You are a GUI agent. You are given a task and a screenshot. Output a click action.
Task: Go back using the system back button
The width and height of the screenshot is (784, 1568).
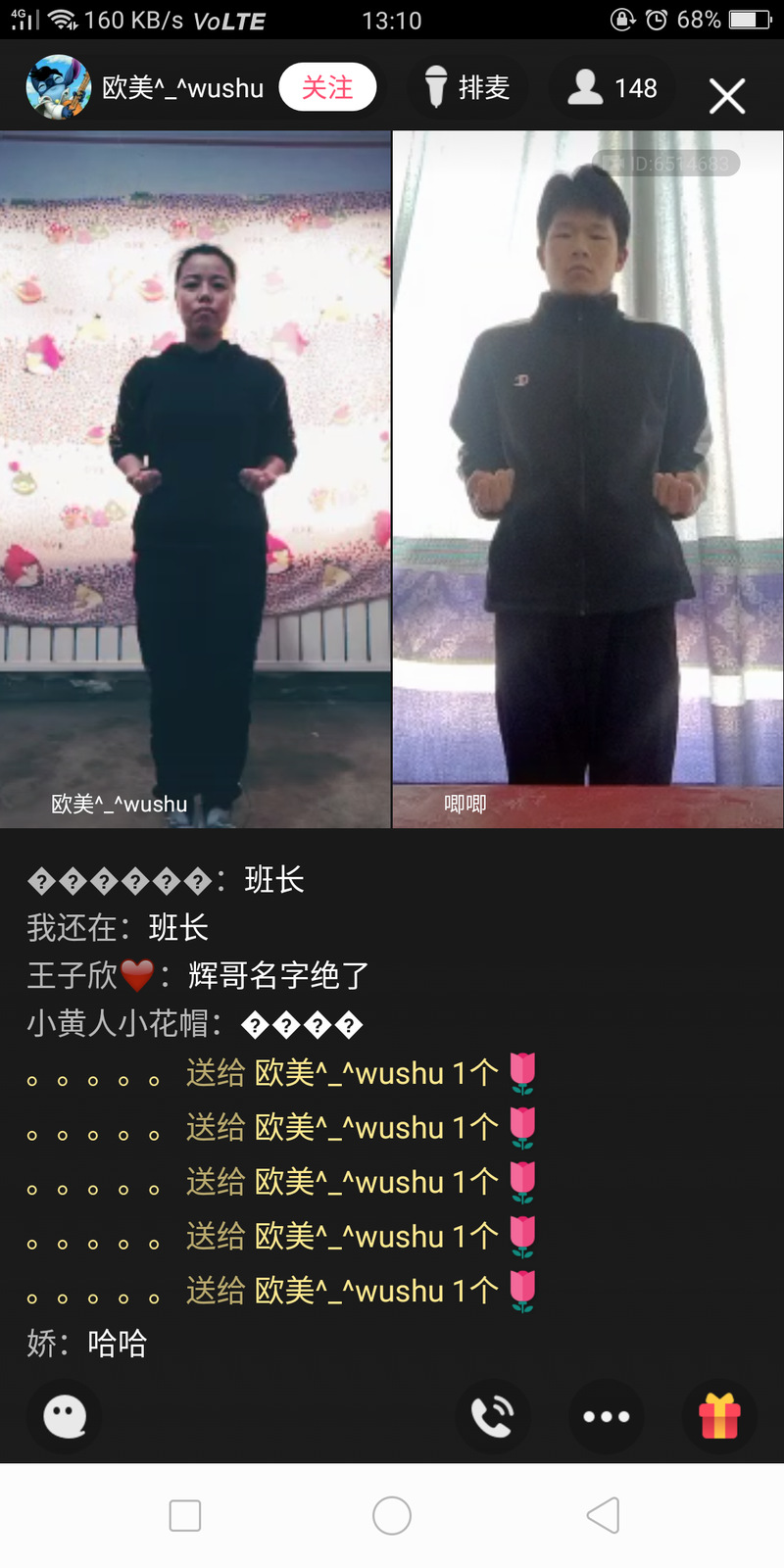click(x=602, y=1515)
